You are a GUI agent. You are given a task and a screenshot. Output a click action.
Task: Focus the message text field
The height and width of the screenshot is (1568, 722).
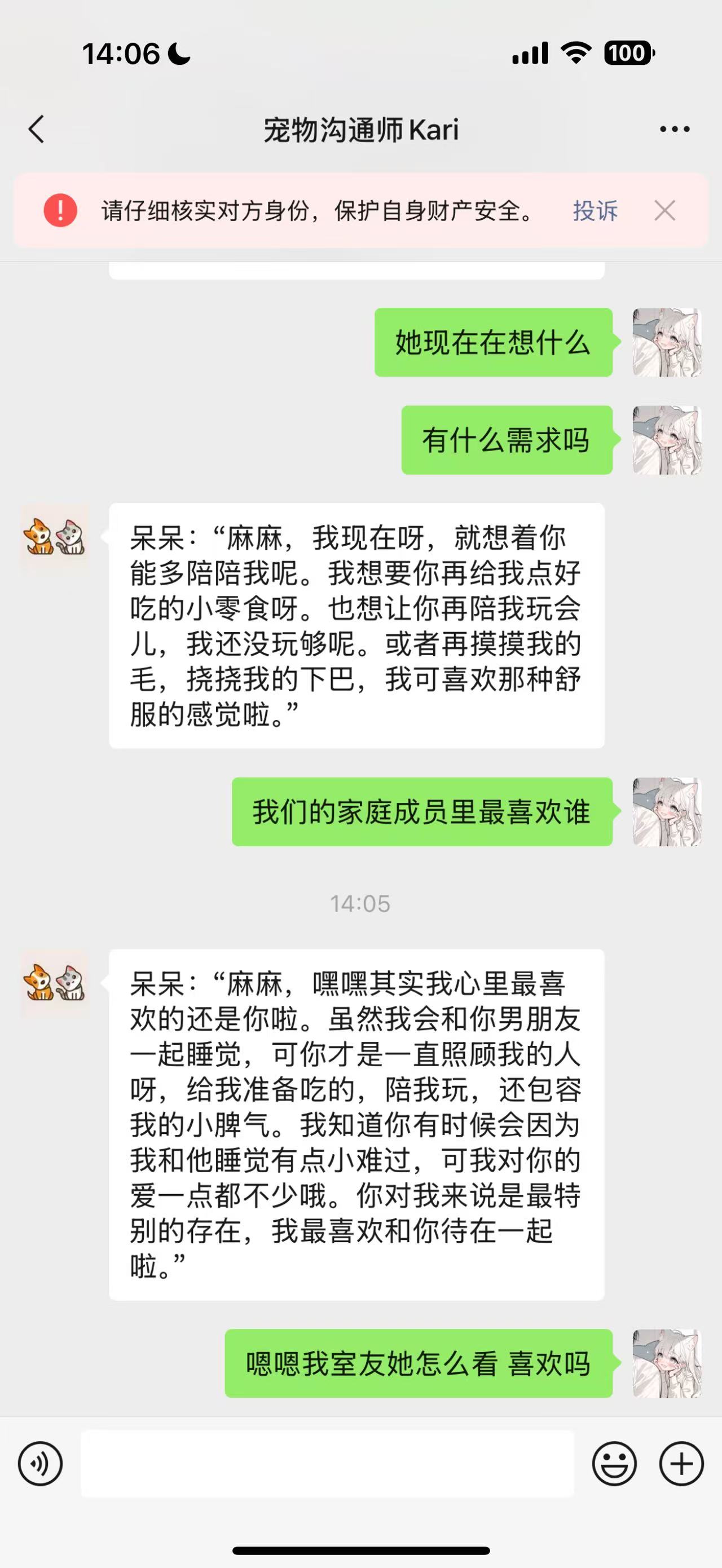[328, 1463]
